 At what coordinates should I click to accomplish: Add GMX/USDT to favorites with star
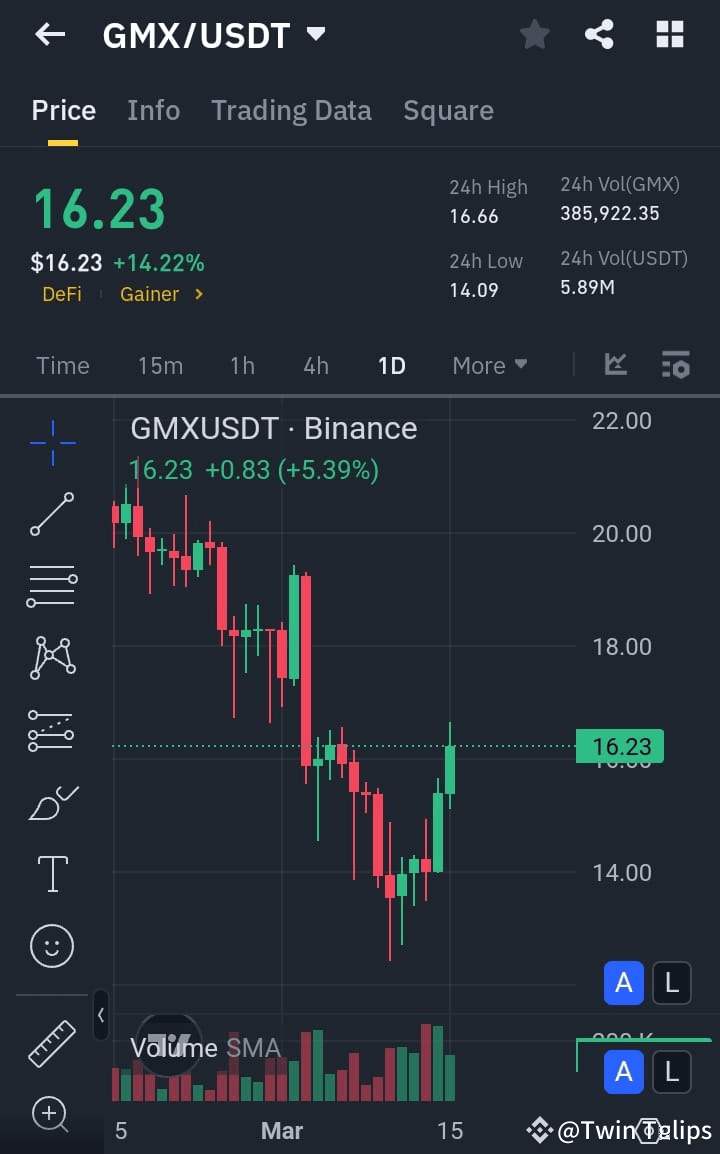tap(534, 33)
